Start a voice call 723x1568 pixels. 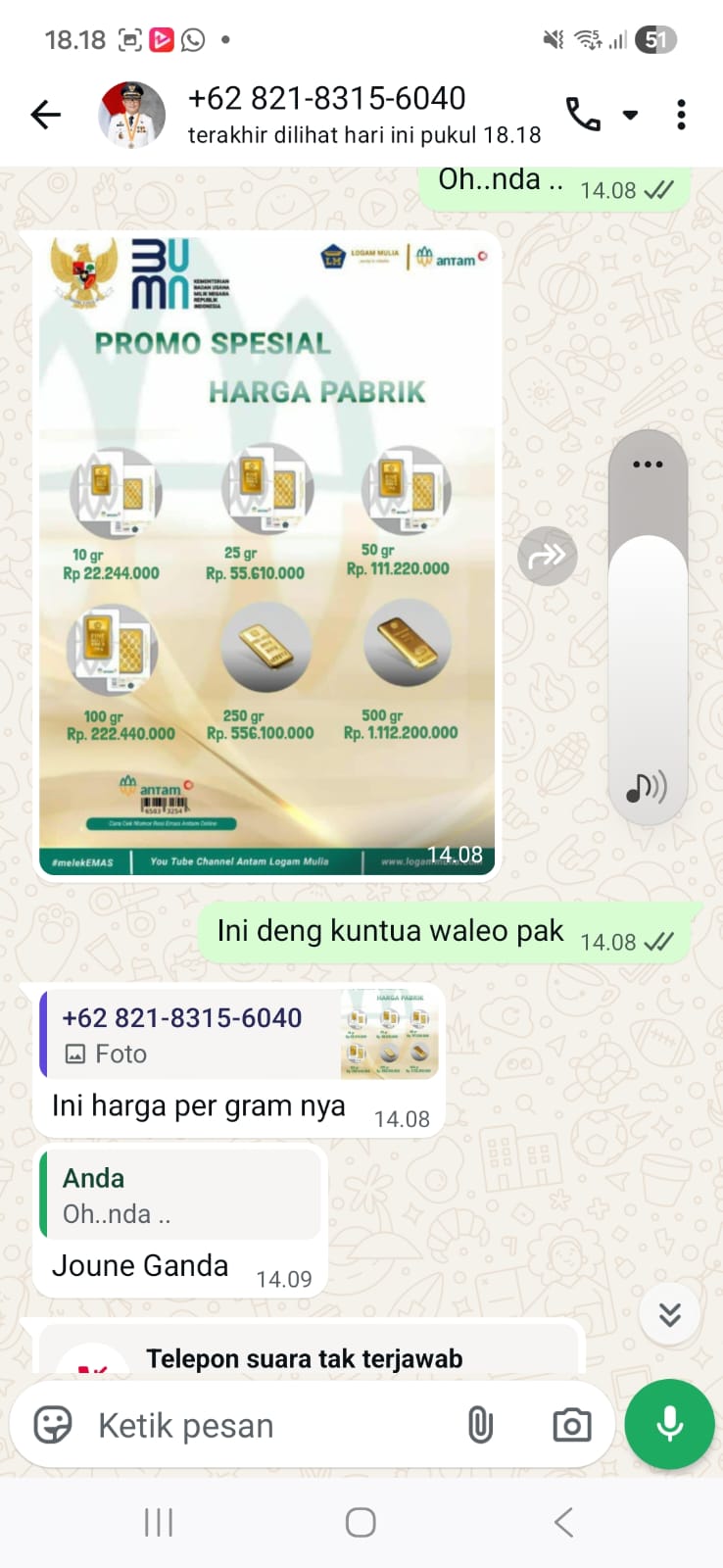click(583, 115)
